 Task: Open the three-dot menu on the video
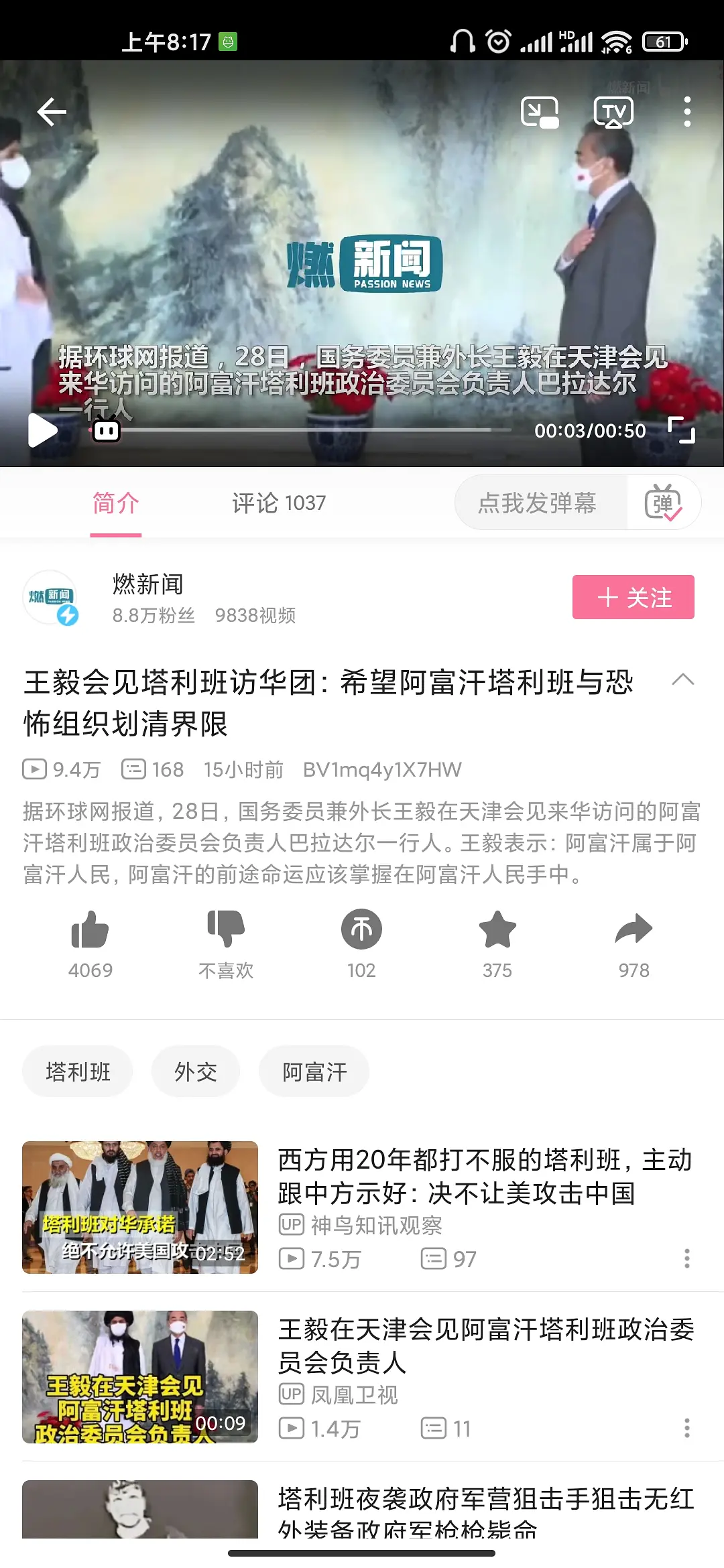pyautogui.click(x=686, y=112)
